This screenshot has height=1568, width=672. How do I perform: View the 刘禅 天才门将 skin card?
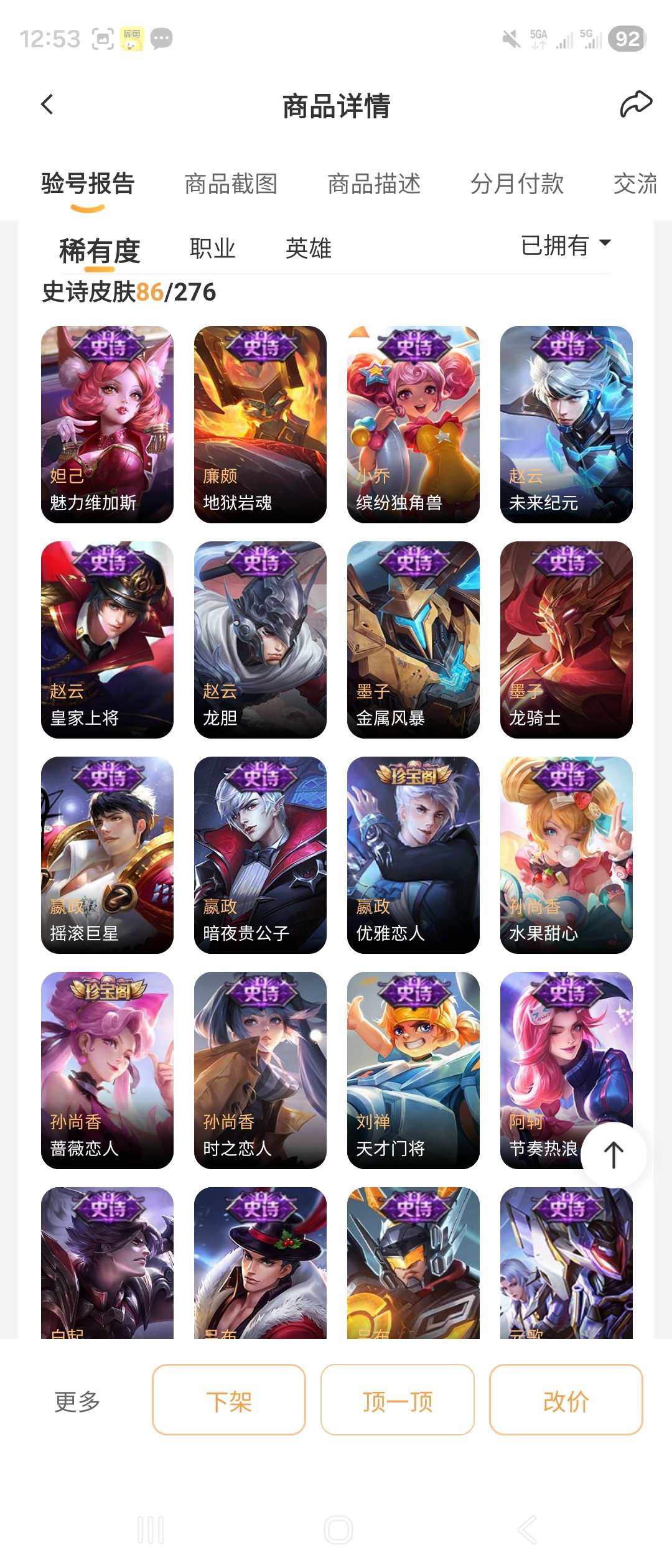pos(413,1070)
